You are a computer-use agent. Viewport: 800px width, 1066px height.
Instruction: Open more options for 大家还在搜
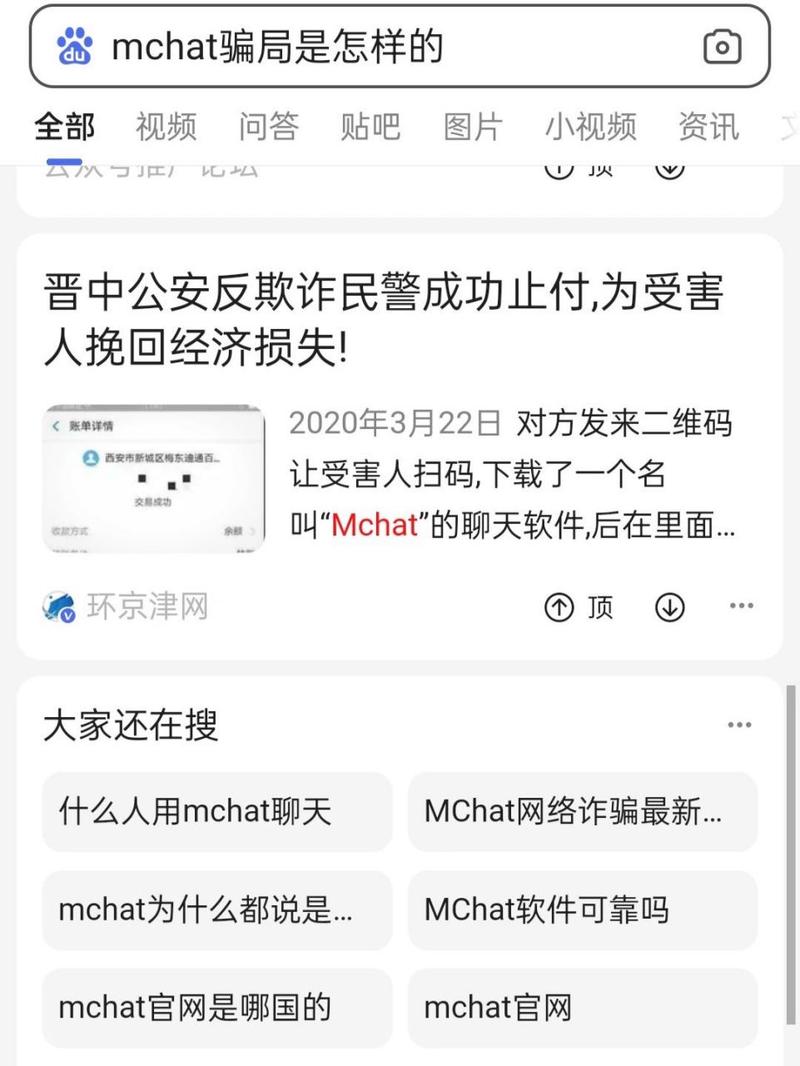coord(739,725)
